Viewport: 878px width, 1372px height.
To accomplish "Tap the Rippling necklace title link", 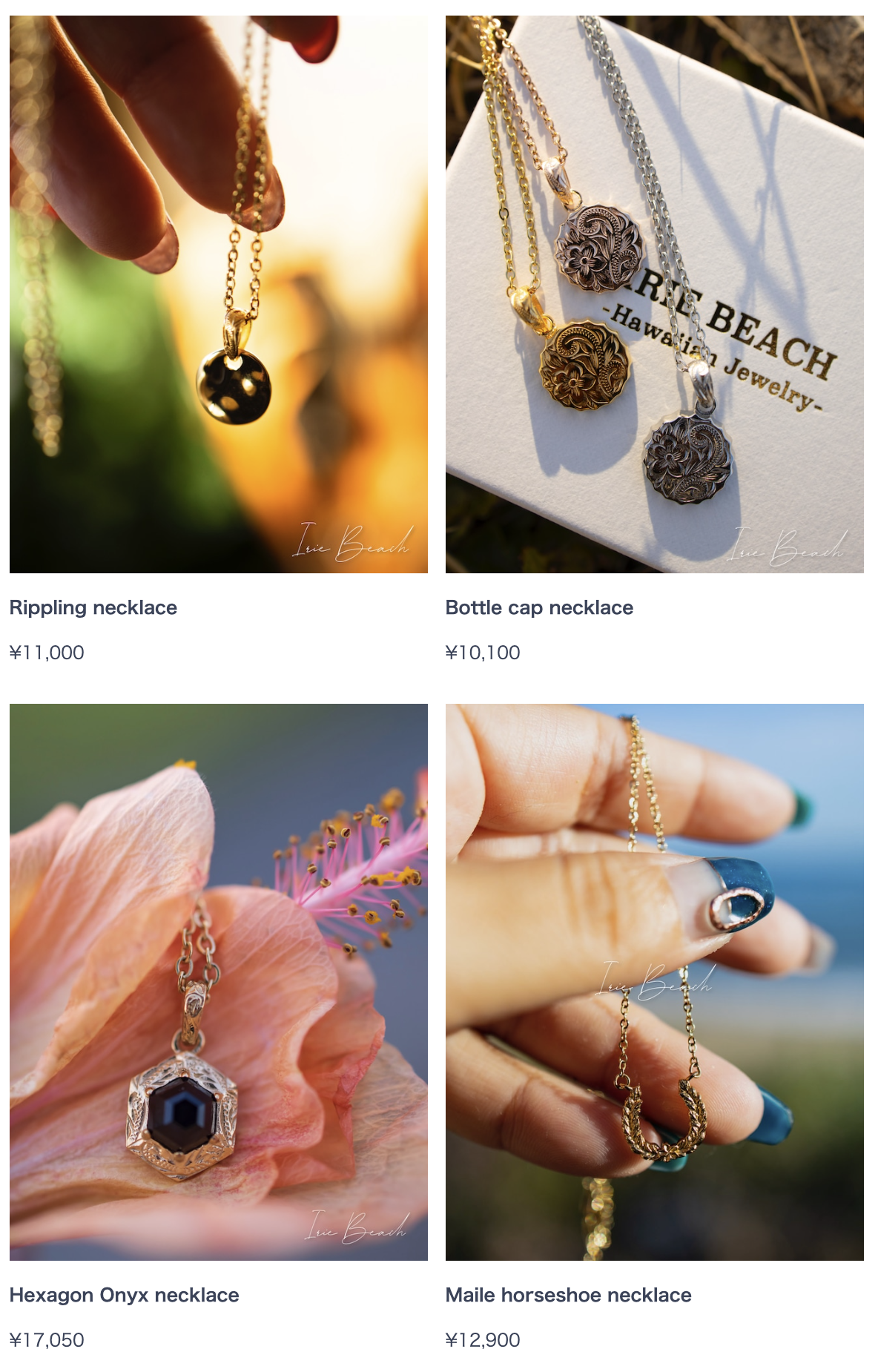I will [93, 607].
